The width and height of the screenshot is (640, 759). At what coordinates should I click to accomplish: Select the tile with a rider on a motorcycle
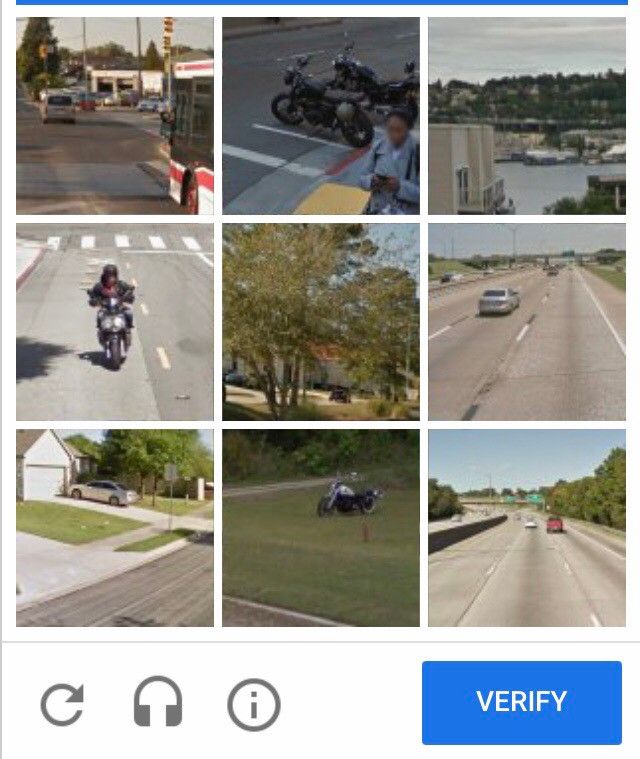[x=115, y=321]
